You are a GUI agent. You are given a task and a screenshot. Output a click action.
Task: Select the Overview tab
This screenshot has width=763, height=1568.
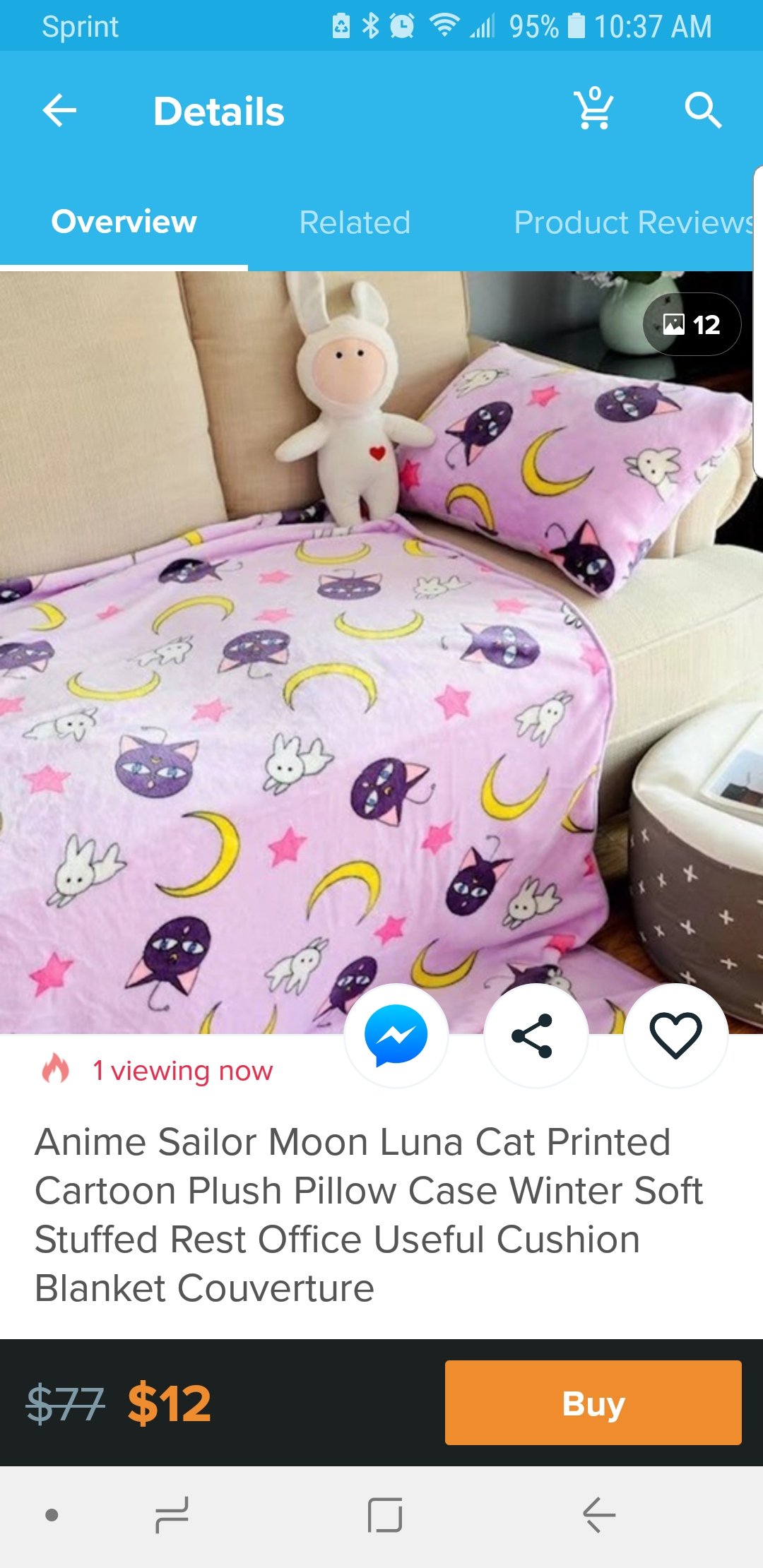click(124, 222)
